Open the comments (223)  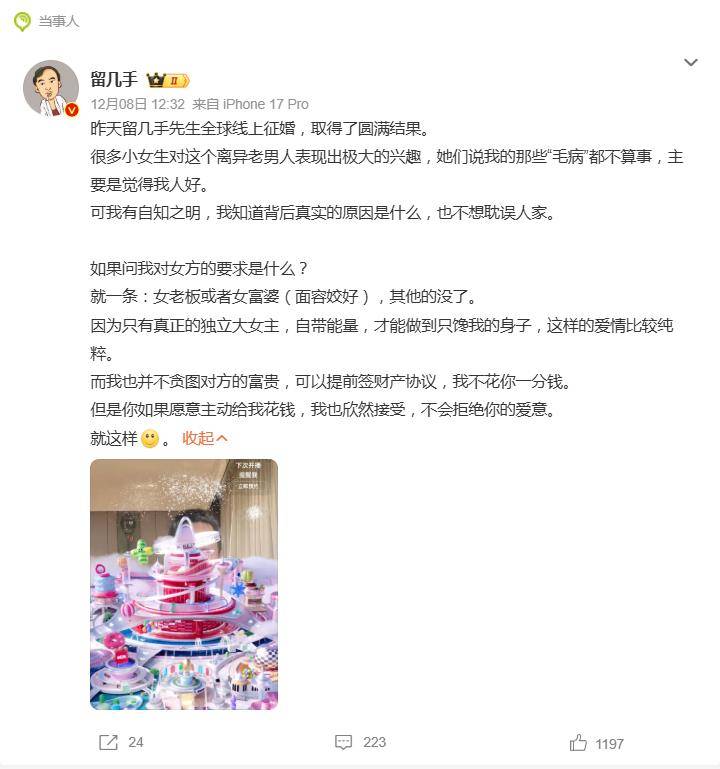(x=361, y=742)
